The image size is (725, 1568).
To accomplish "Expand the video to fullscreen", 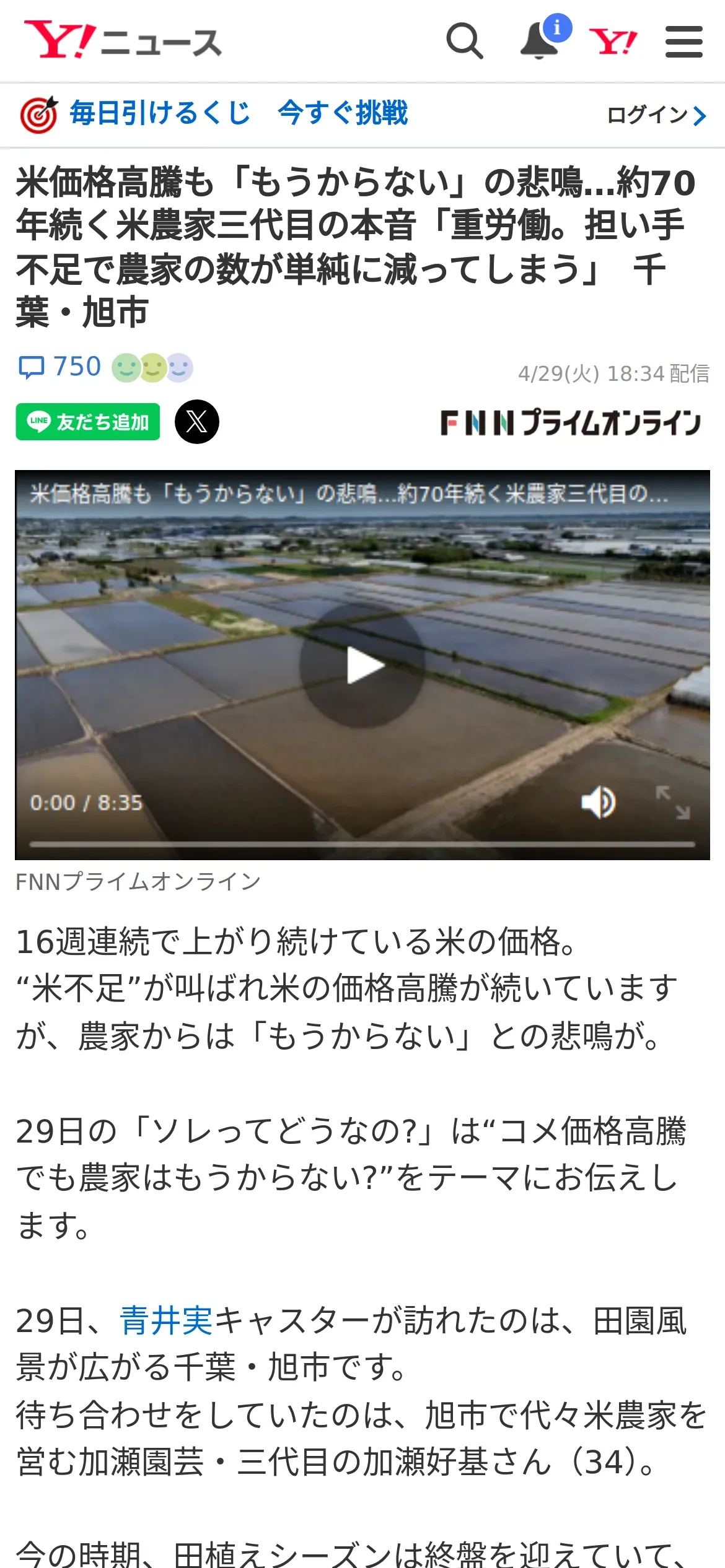I will [673, 803].
